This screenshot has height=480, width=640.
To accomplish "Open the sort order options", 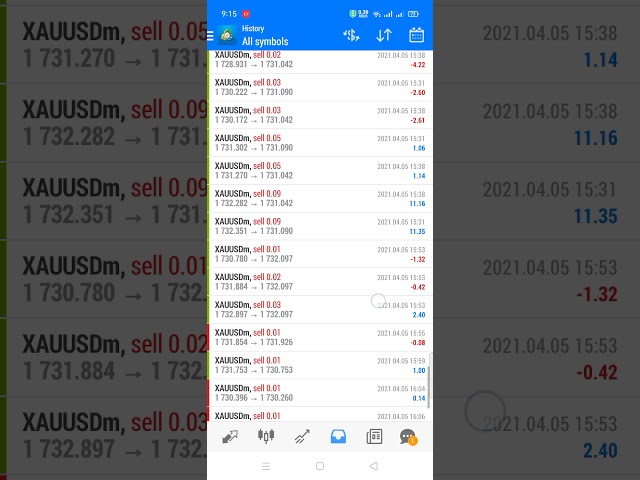I will [x=384, y=35].
